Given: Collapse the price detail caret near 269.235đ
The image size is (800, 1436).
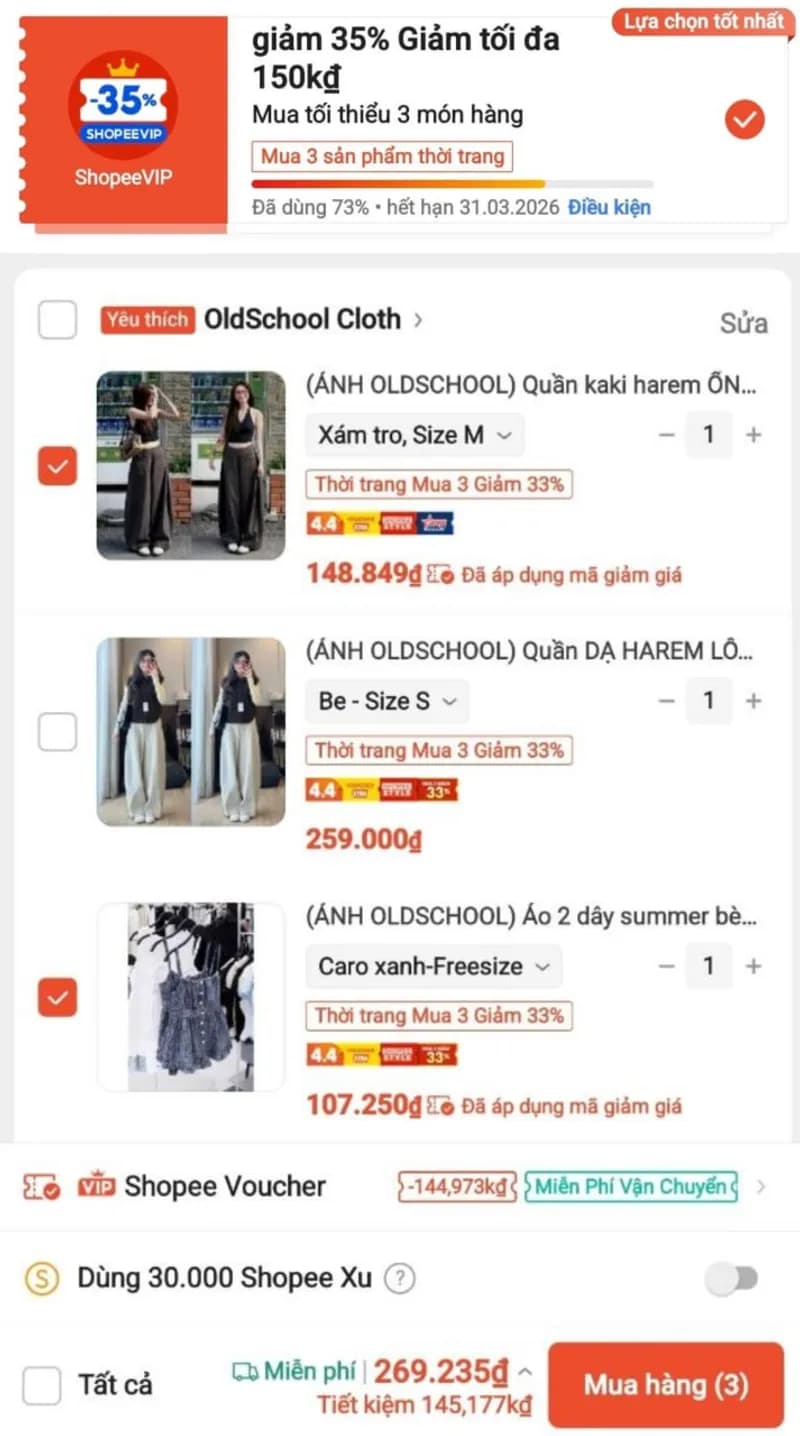Looking at the screenshot, I should tap(521, 1371).
